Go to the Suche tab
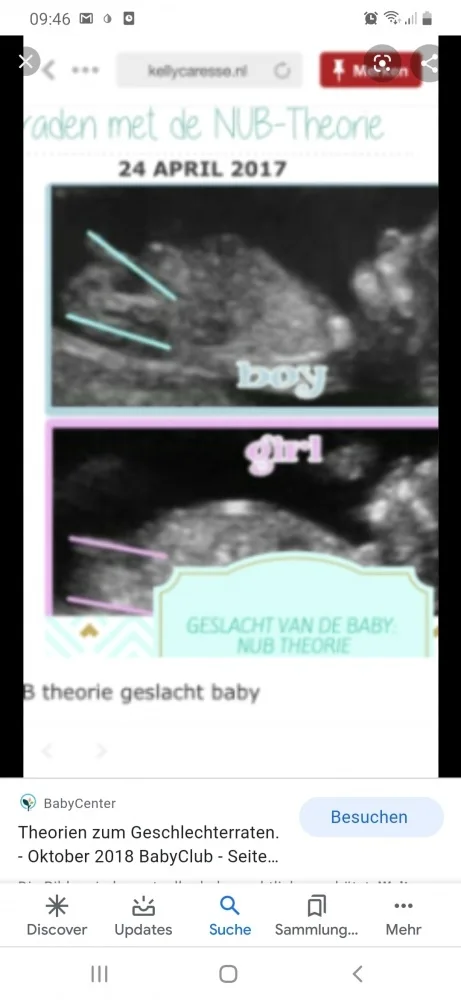Screen dimensions: 461x1000 coord(230,916)
